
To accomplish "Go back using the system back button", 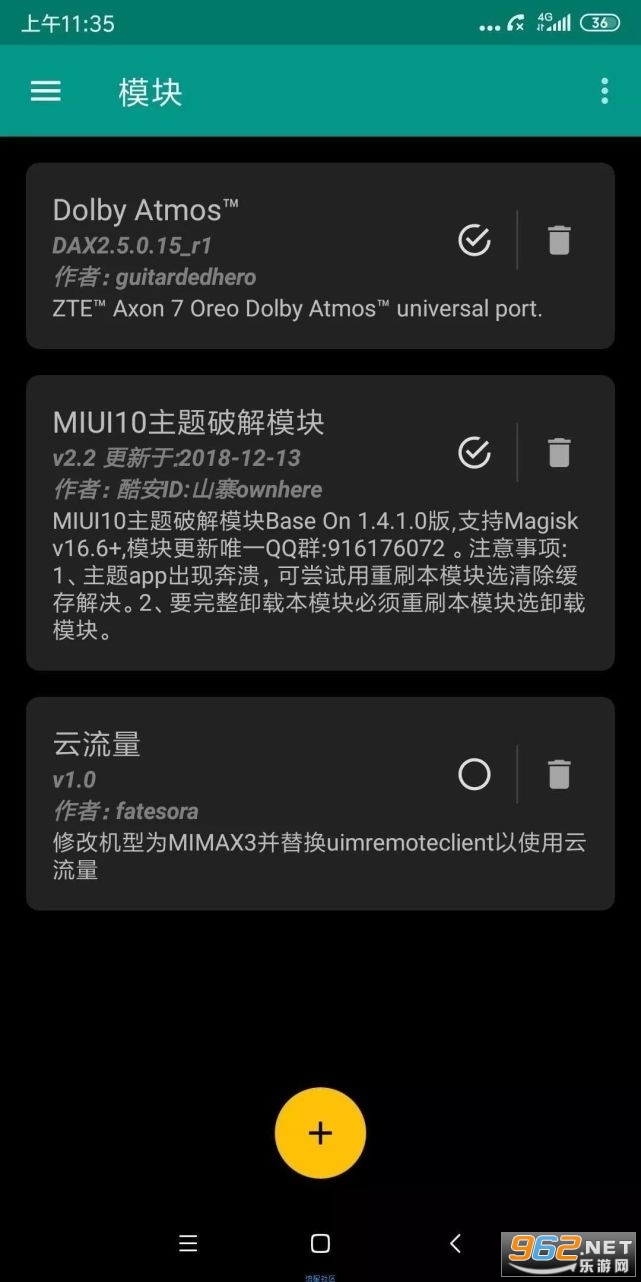I will (x=455, y=1243).
